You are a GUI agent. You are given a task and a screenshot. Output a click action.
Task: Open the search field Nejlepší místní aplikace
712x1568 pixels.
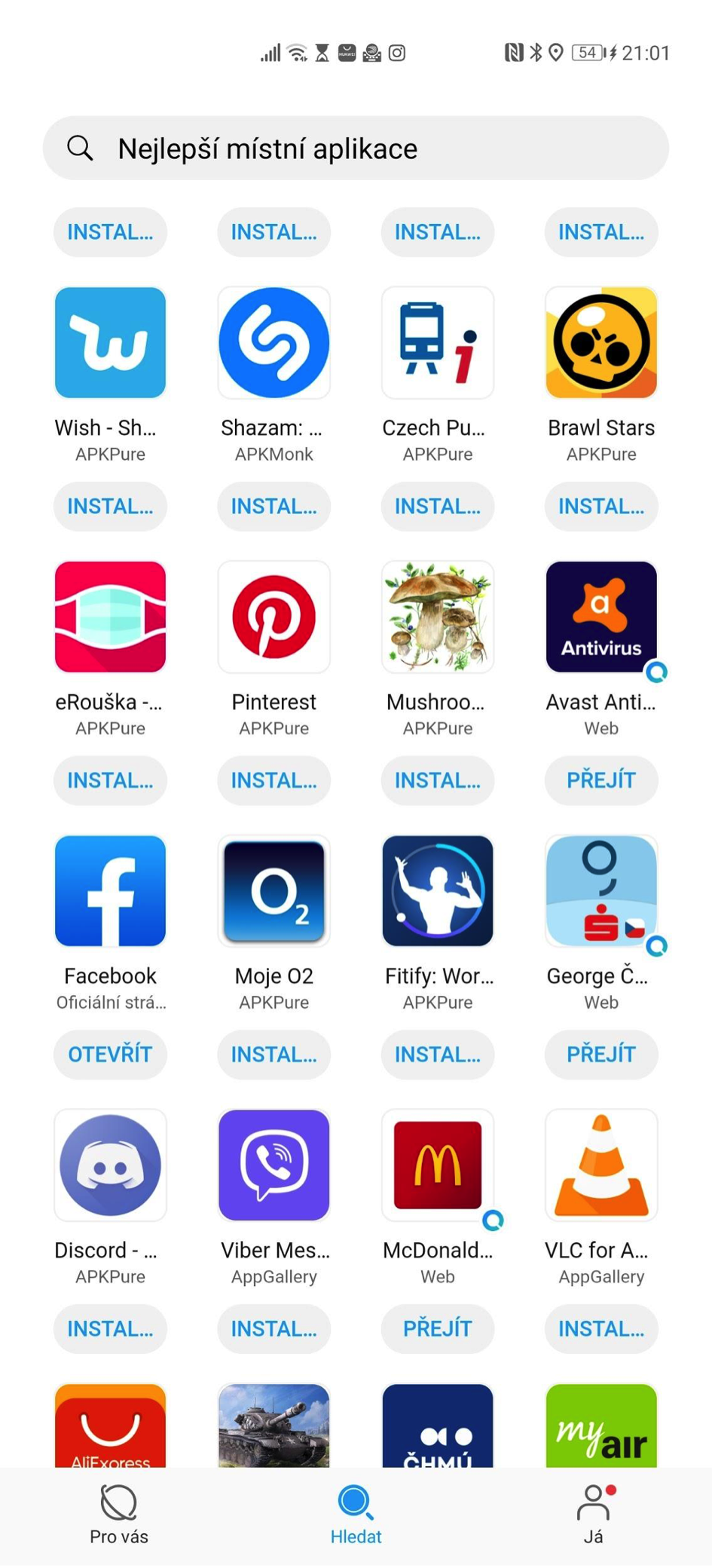[355, 149]
